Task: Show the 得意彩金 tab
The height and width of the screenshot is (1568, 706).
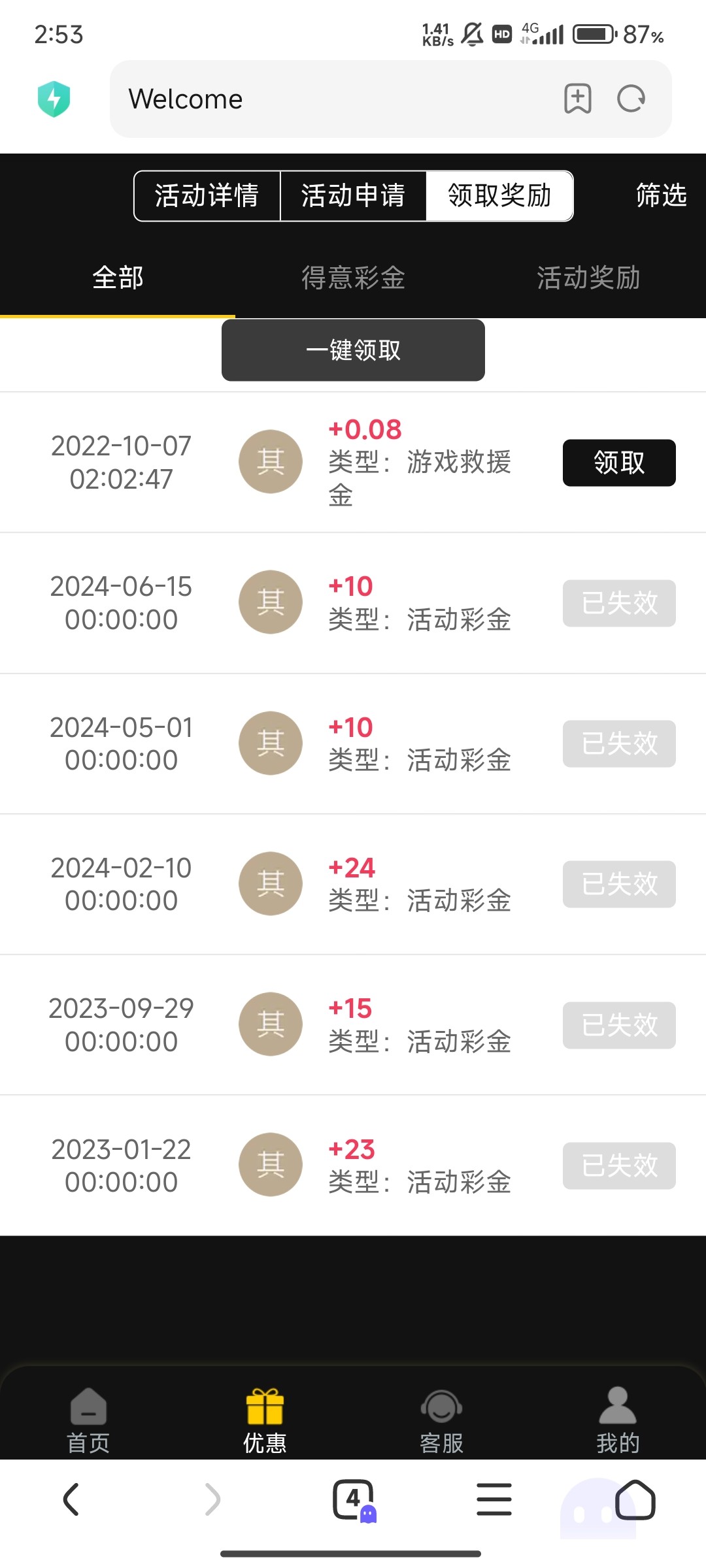Action: (x=353, y=278)
